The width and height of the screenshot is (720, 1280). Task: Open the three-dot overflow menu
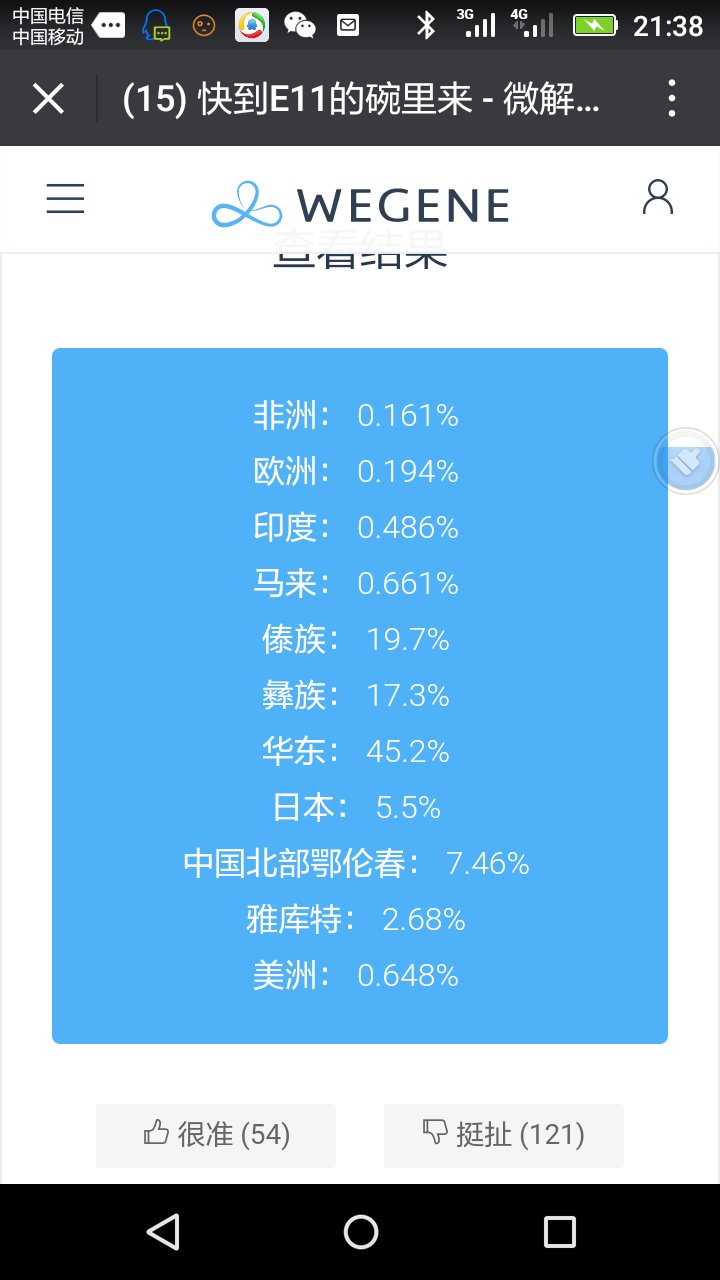pos(672,99)
